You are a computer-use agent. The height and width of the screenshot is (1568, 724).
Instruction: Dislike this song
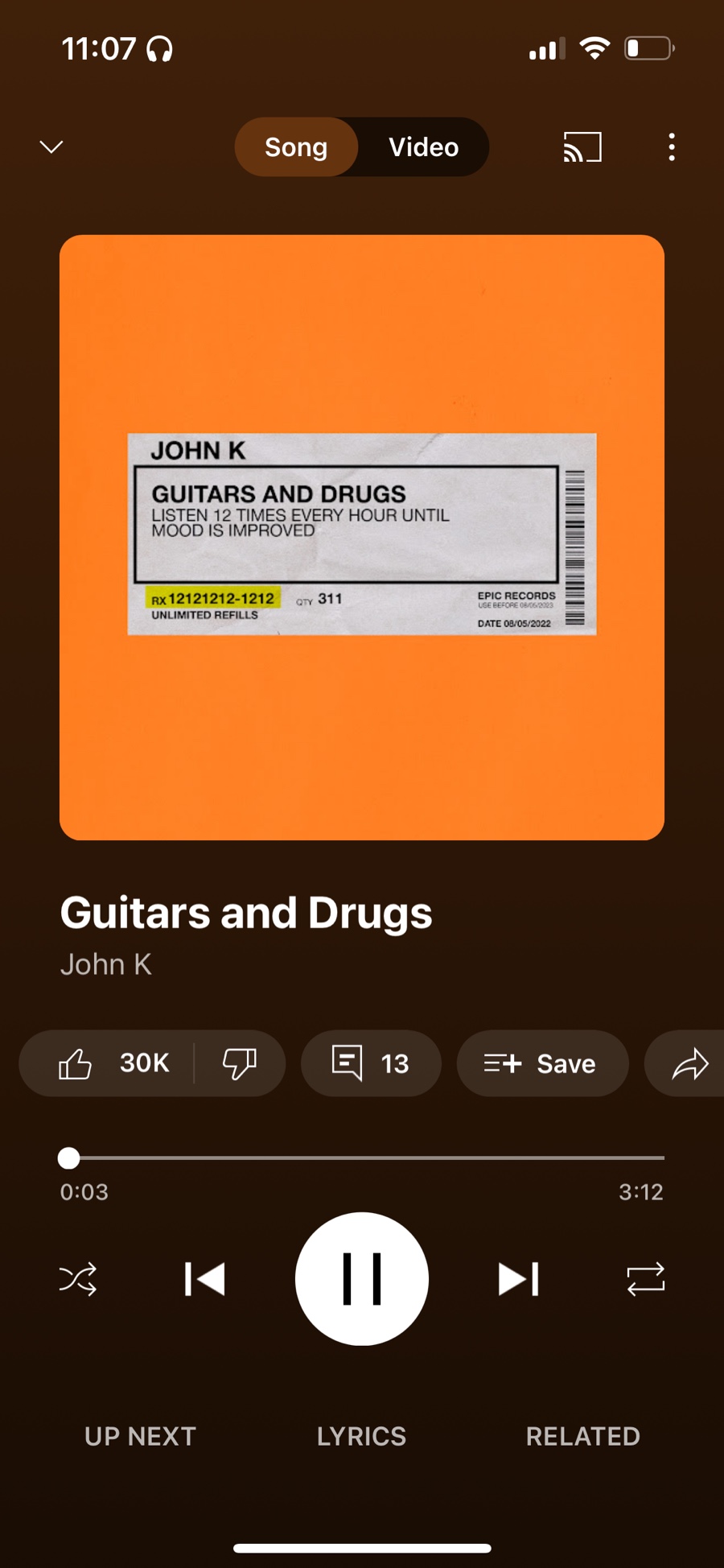pos(239,1063)
